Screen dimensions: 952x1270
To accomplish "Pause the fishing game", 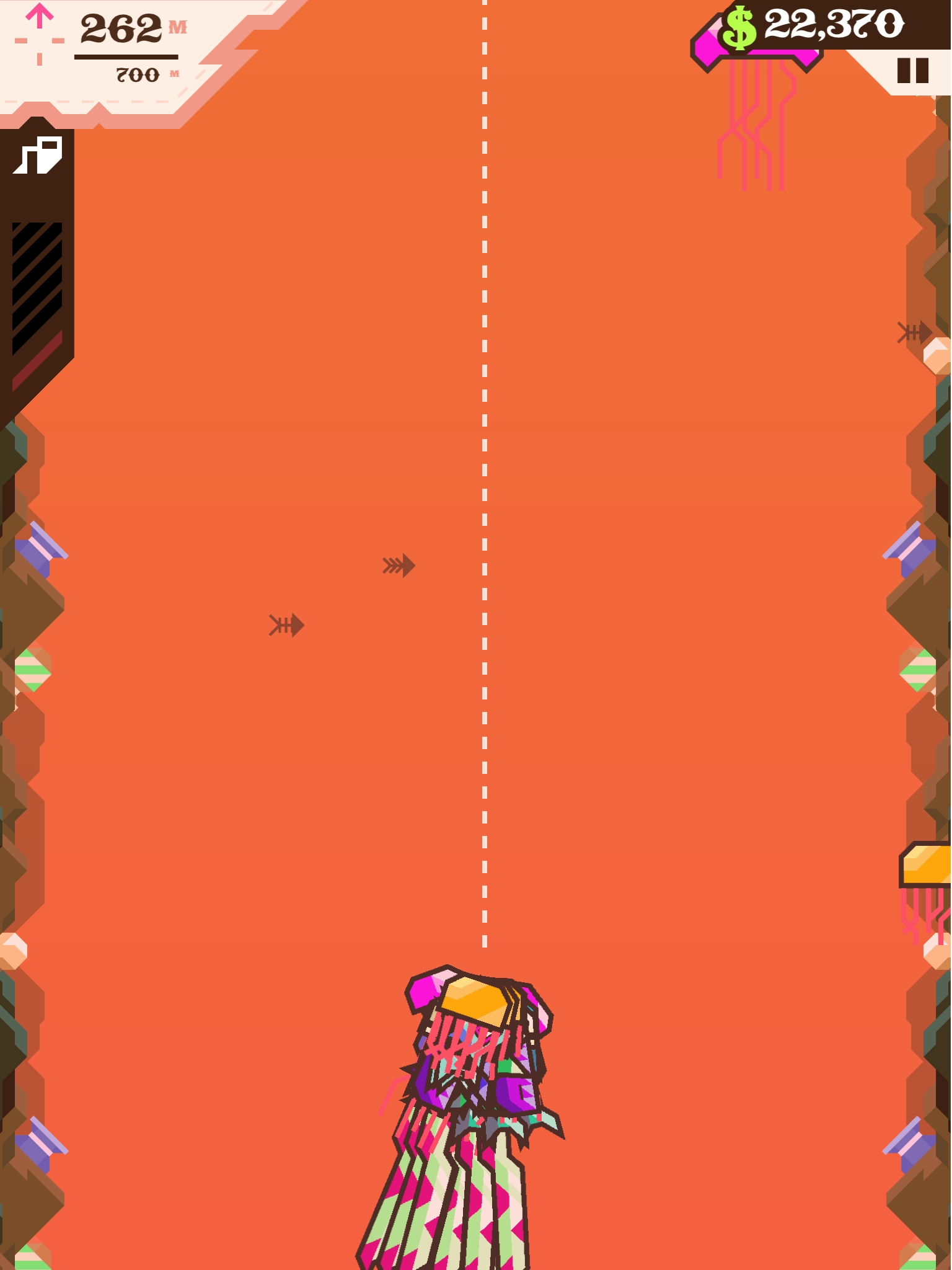I will [x=912, y=71].
